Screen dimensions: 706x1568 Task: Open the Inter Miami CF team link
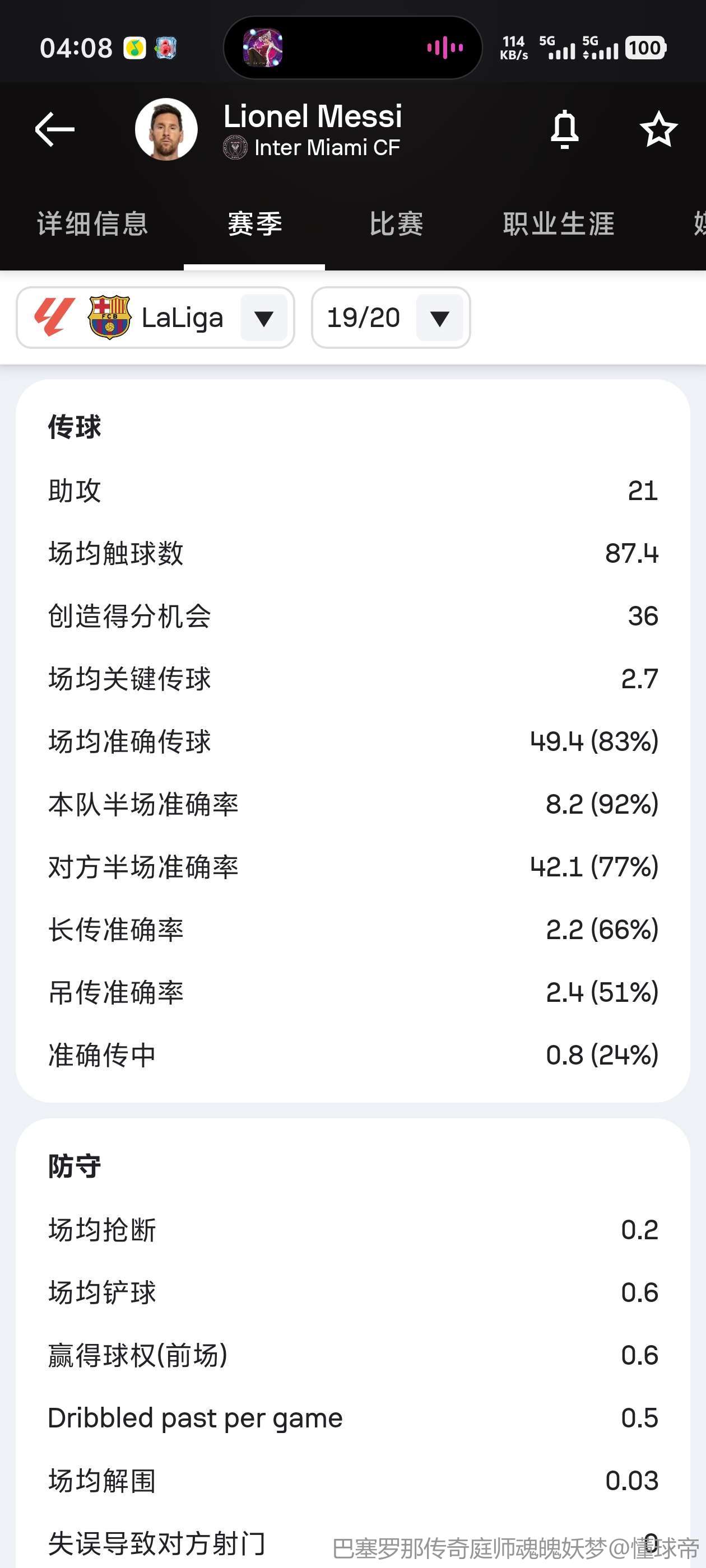[327, 148]
